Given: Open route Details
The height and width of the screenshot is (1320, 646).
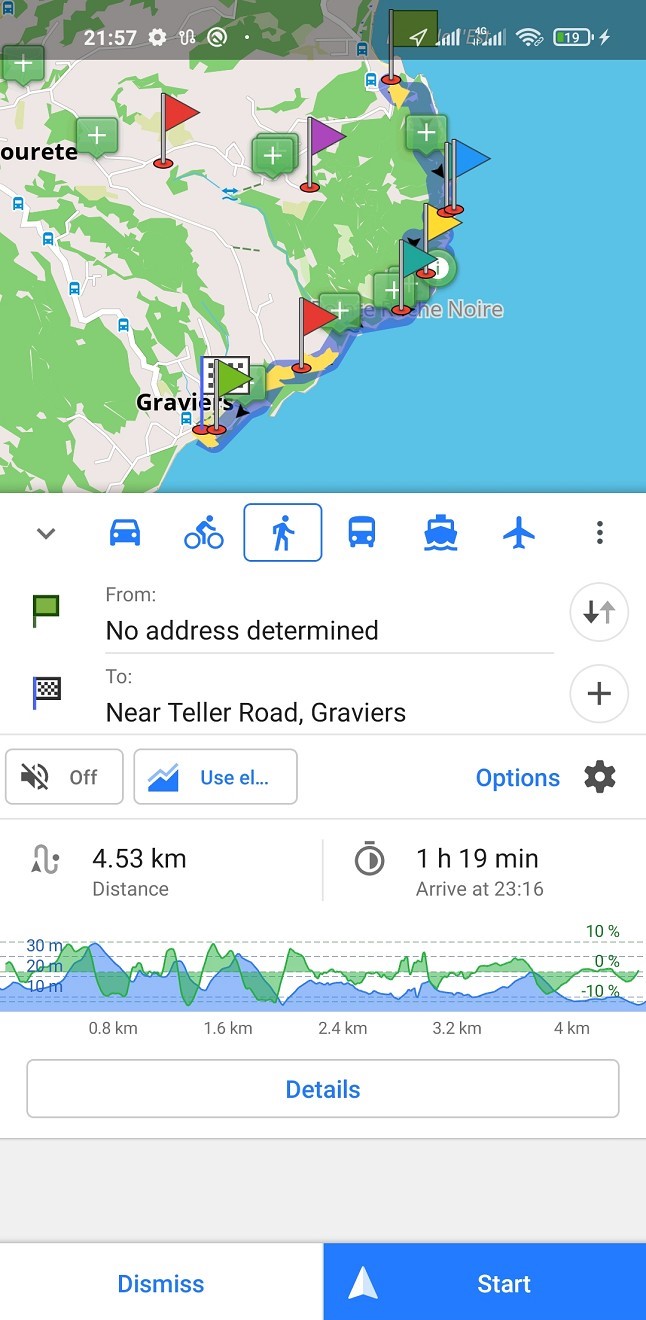Looking at the screenshot, I should (x=323, y=1089).
